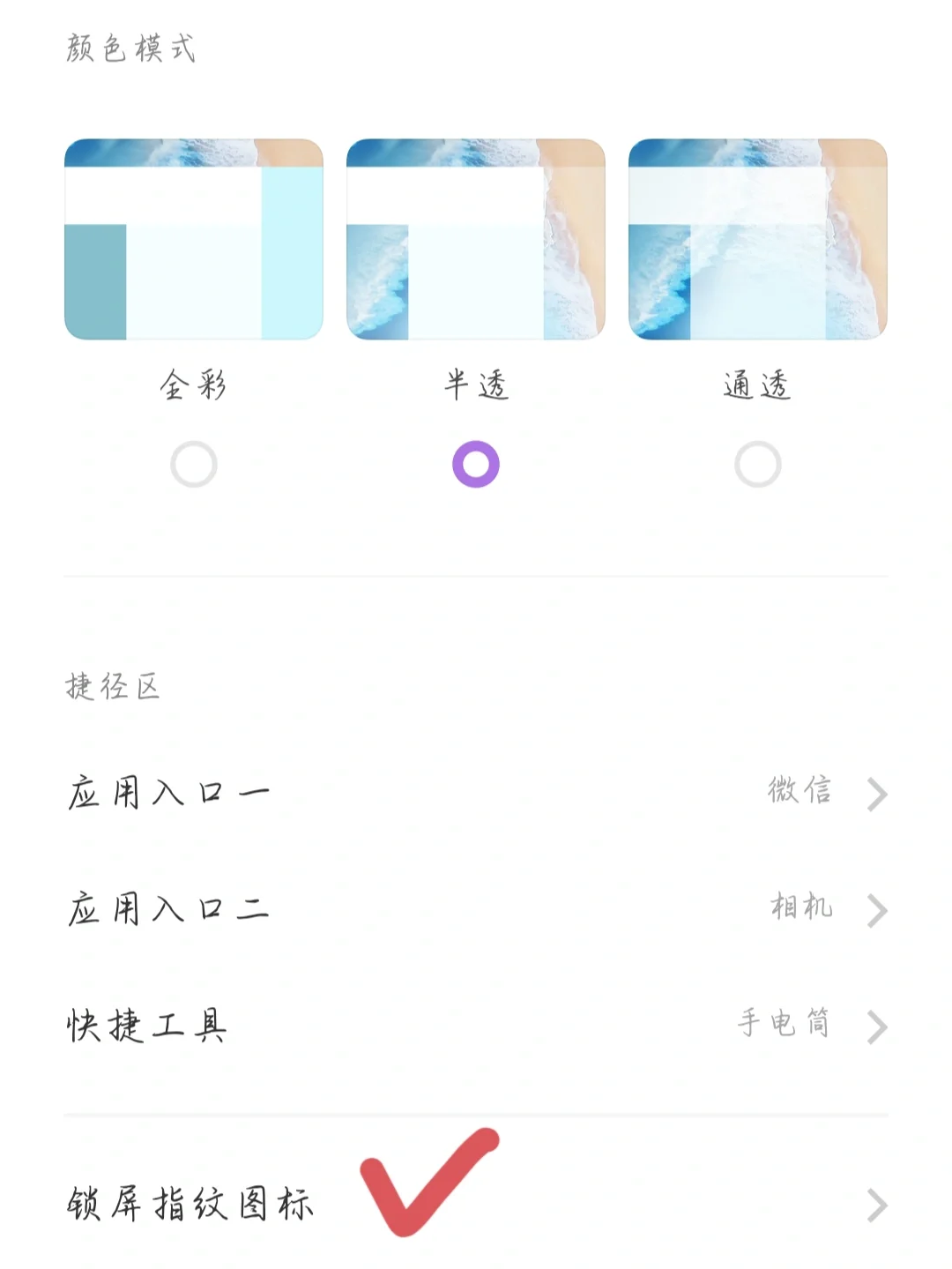Image resolution: width=952 pixels, height=1269 pixels.
Task: Choose the 通透 color mode radio button
Action: [x=758, y=465]
